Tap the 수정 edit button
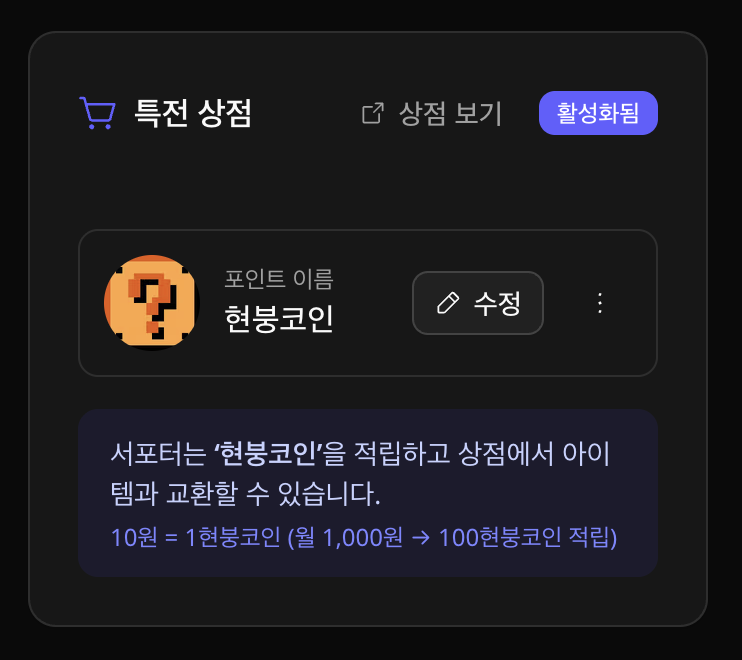742x660 pixels. click(478, 303)
